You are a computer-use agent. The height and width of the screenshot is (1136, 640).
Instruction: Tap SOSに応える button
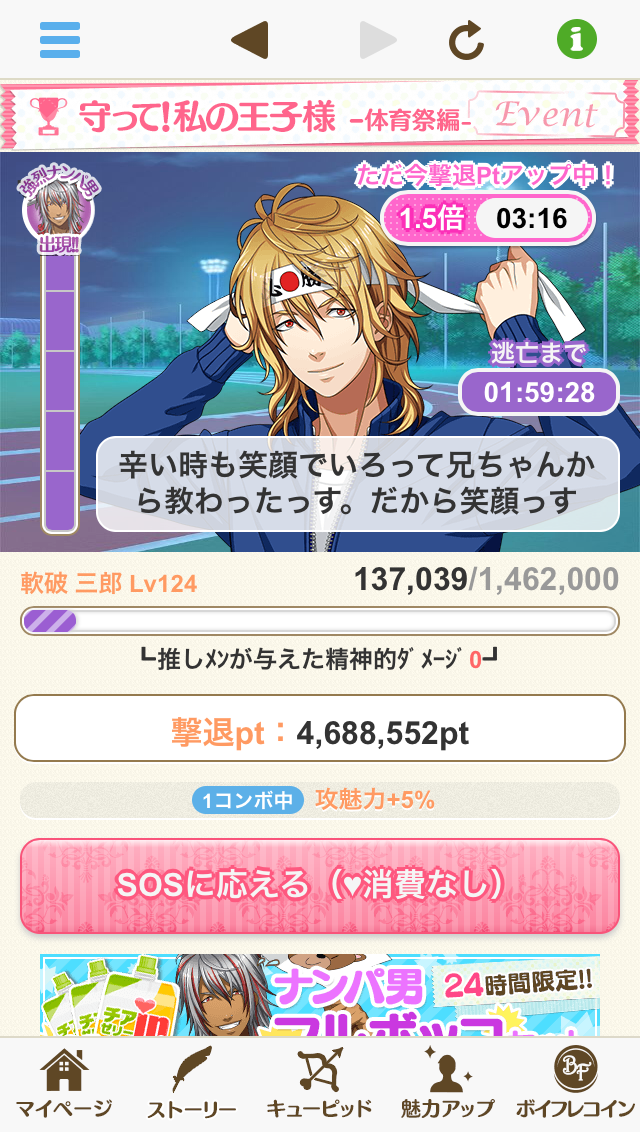[x=319, y=885]
